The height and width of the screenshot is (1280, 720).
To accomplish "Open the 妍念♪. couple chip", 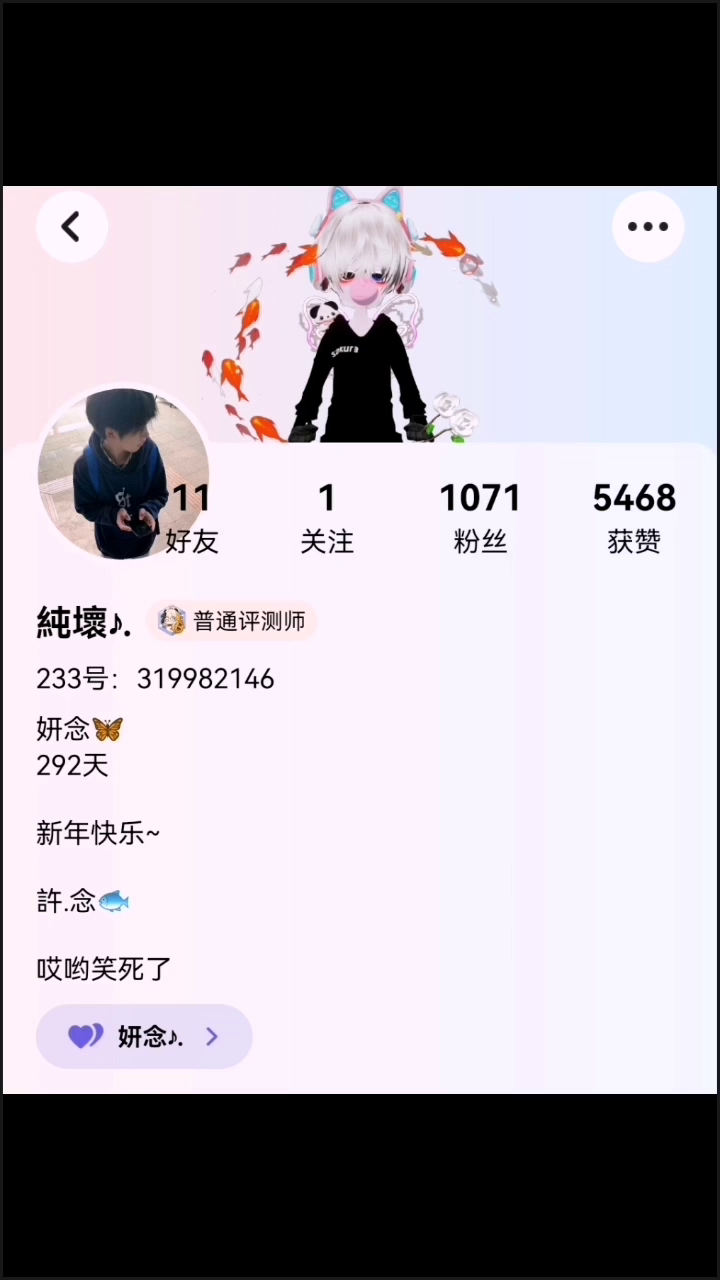I will (x=144, y=1036).
